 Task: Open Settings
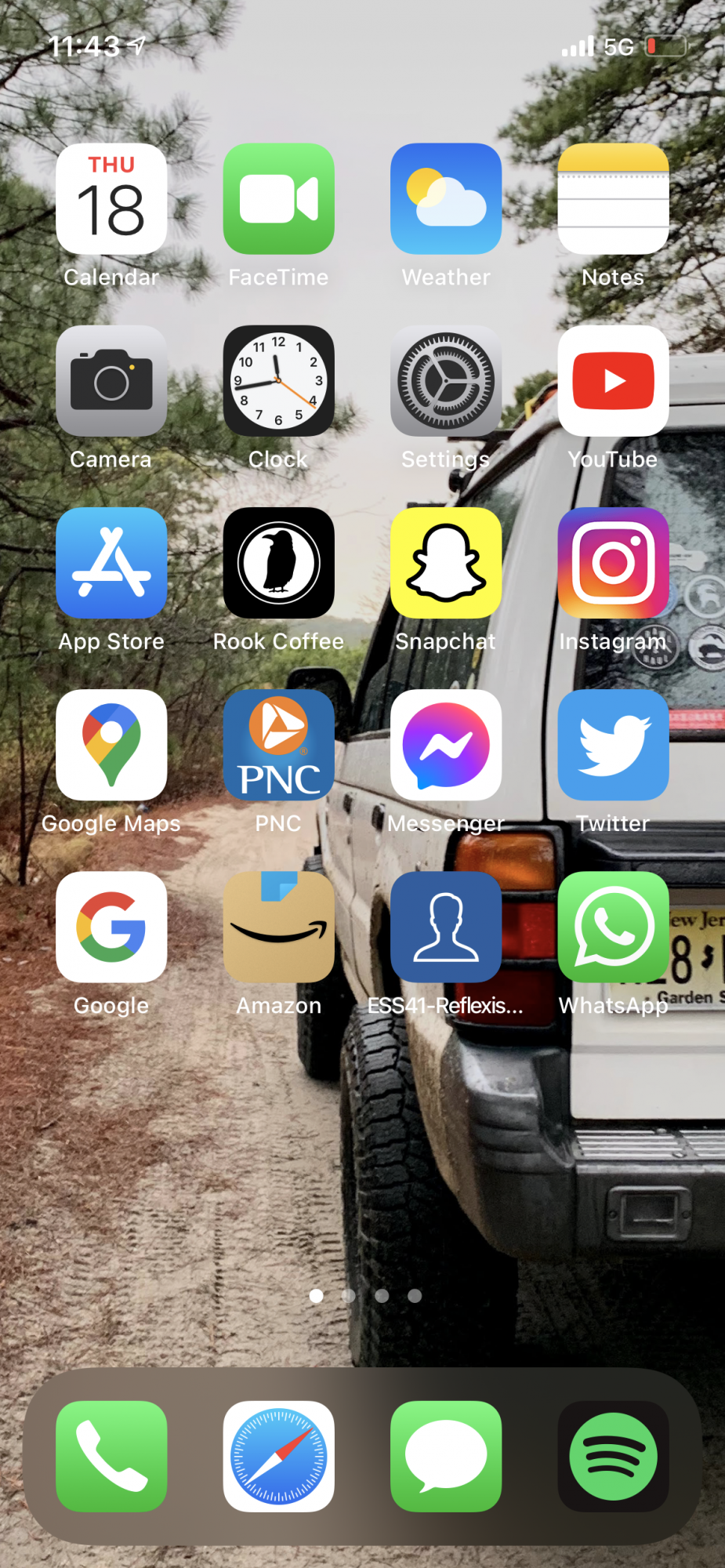coord(446,381)
